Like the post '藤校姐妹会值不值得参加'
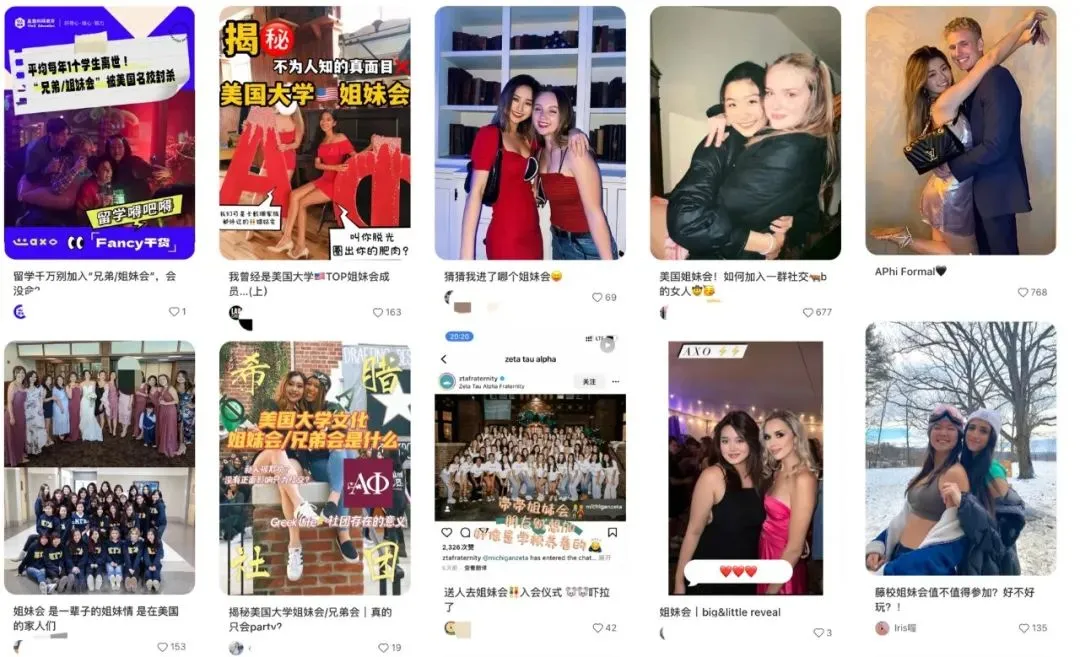The image size is (1080, 657). coord(1024,628)
